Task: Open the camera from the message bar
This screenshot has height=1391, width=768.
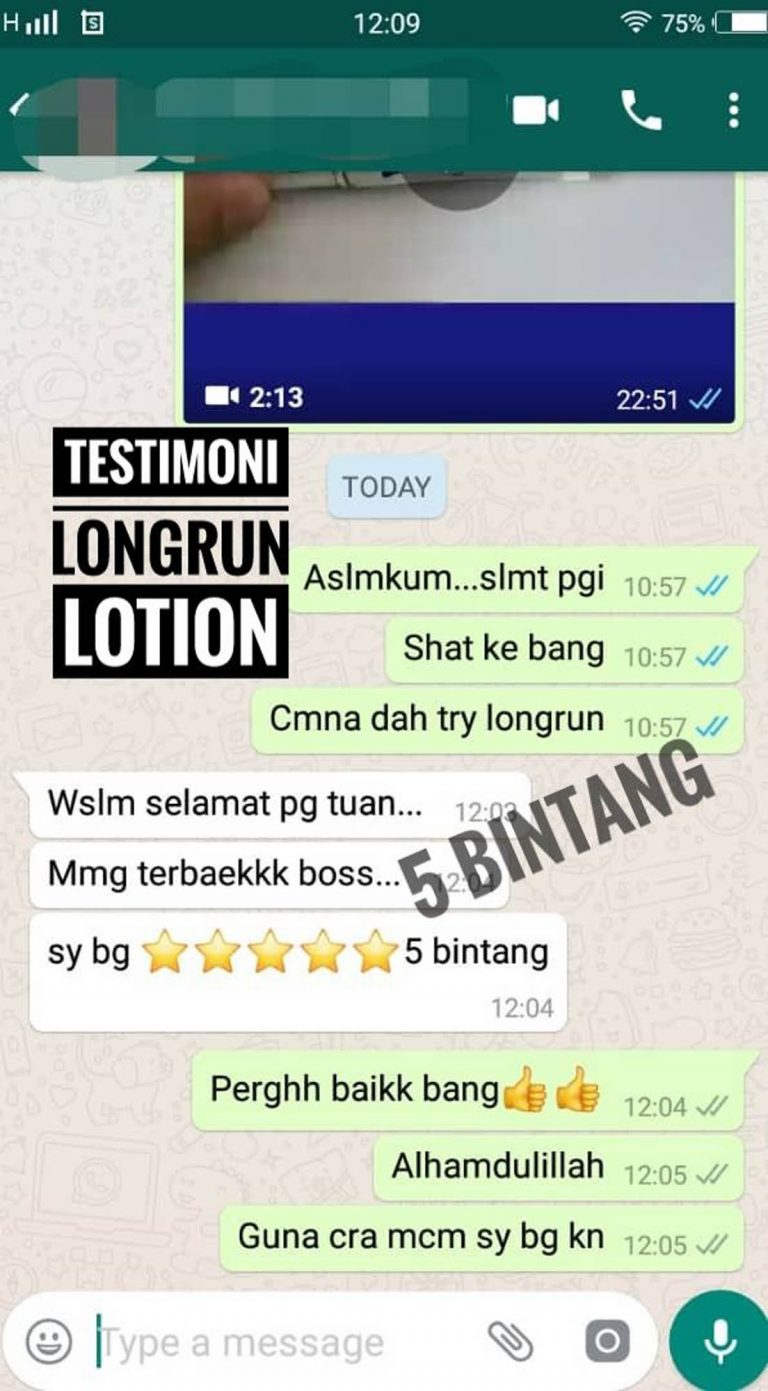Action: (607, 1341)
